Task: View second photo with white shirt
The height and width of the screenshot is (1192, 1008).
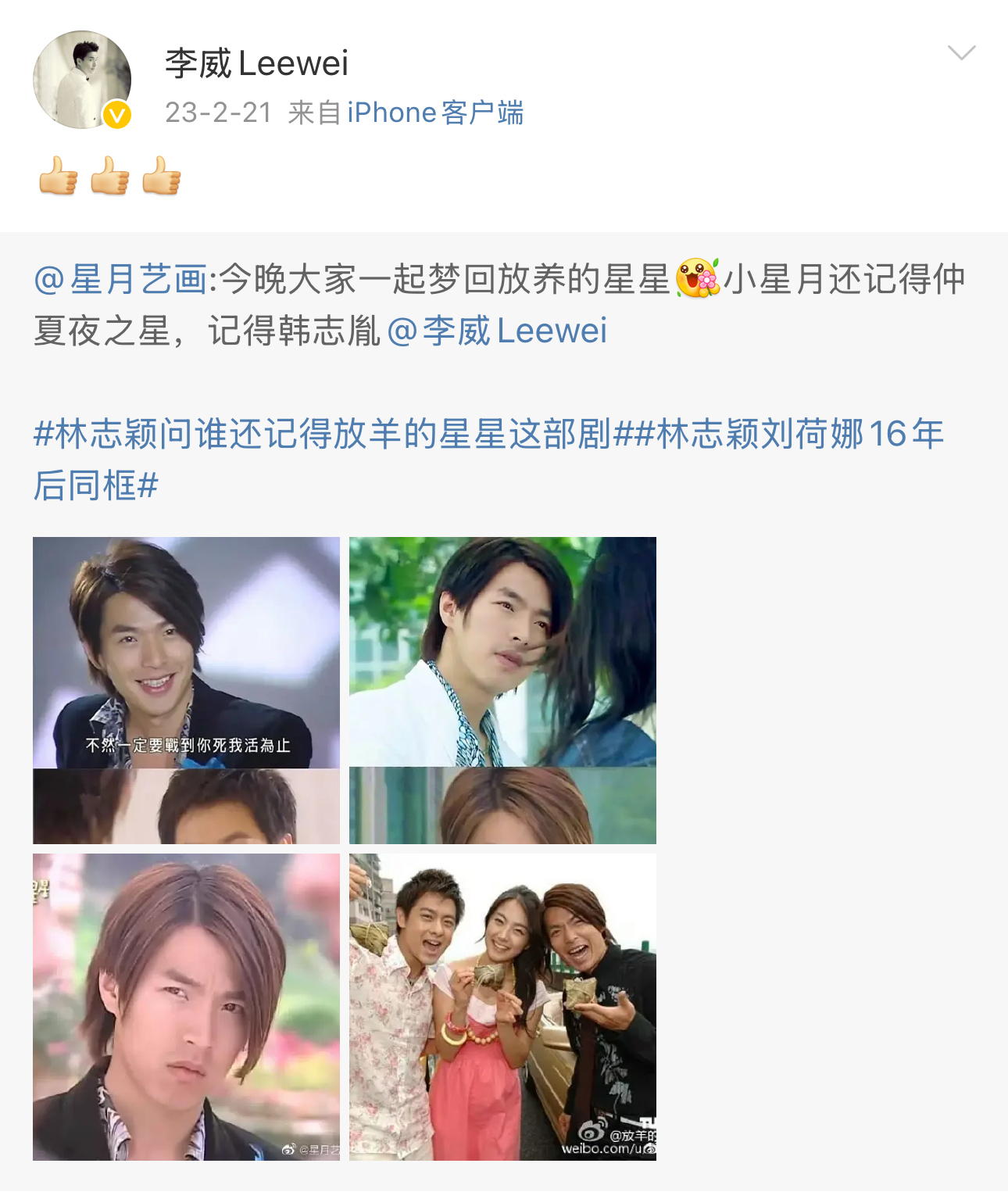Action: coord(502,690)
